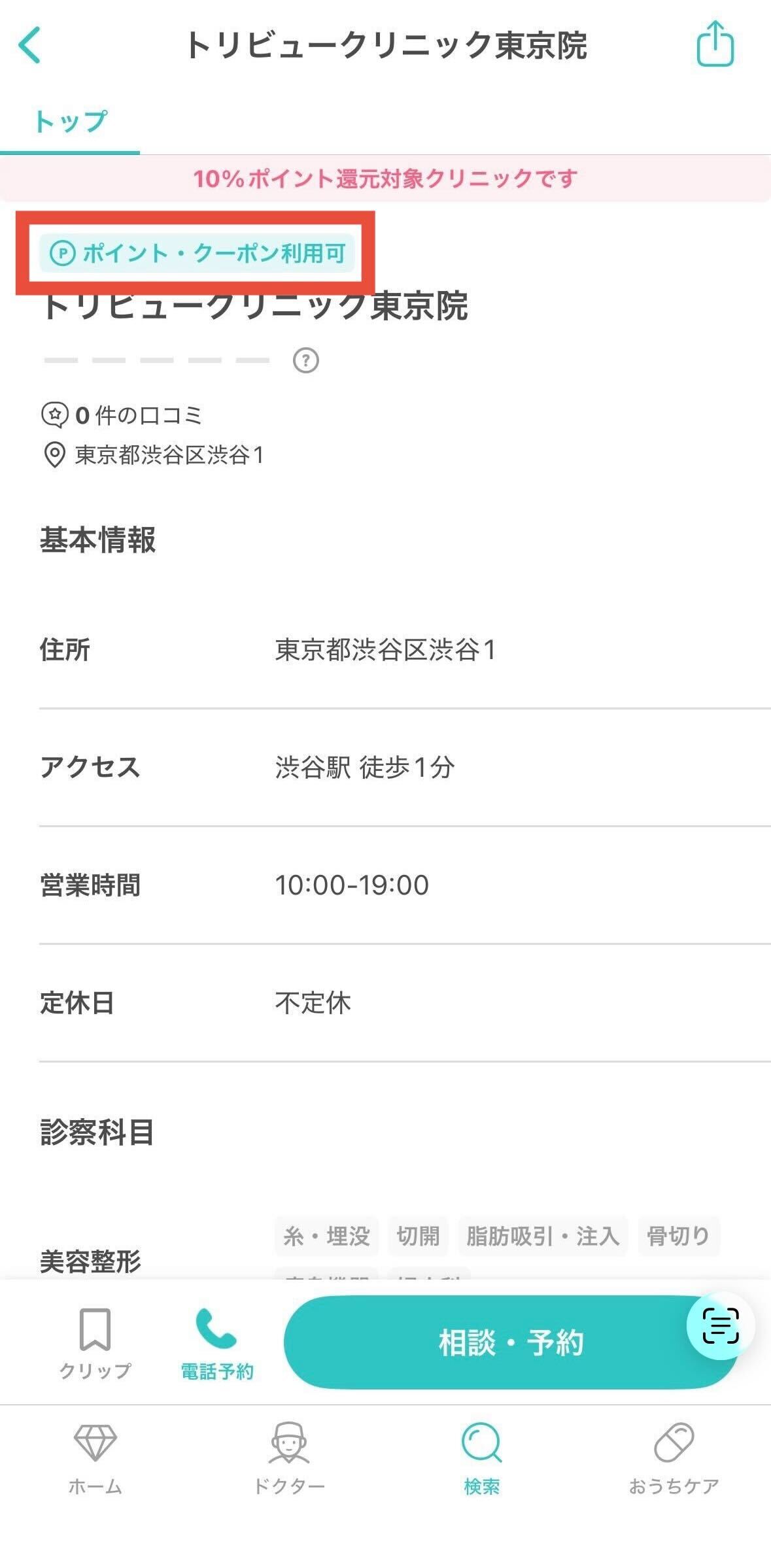Share this clinic page
771x1568 pixels.
click(715, 44)
